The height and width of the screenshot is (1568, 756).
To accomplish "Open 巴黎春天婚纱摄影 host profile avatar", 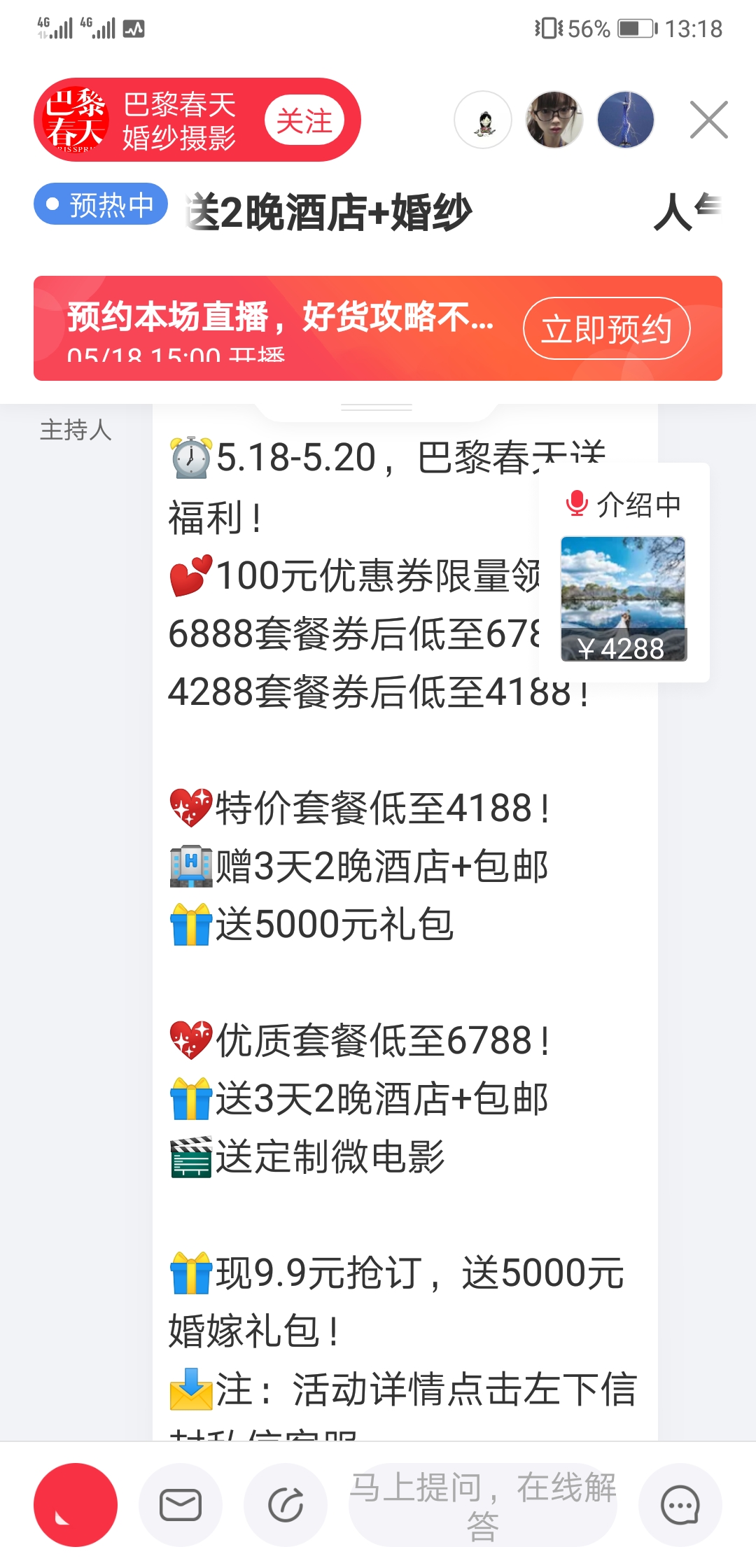I will 76,120.
